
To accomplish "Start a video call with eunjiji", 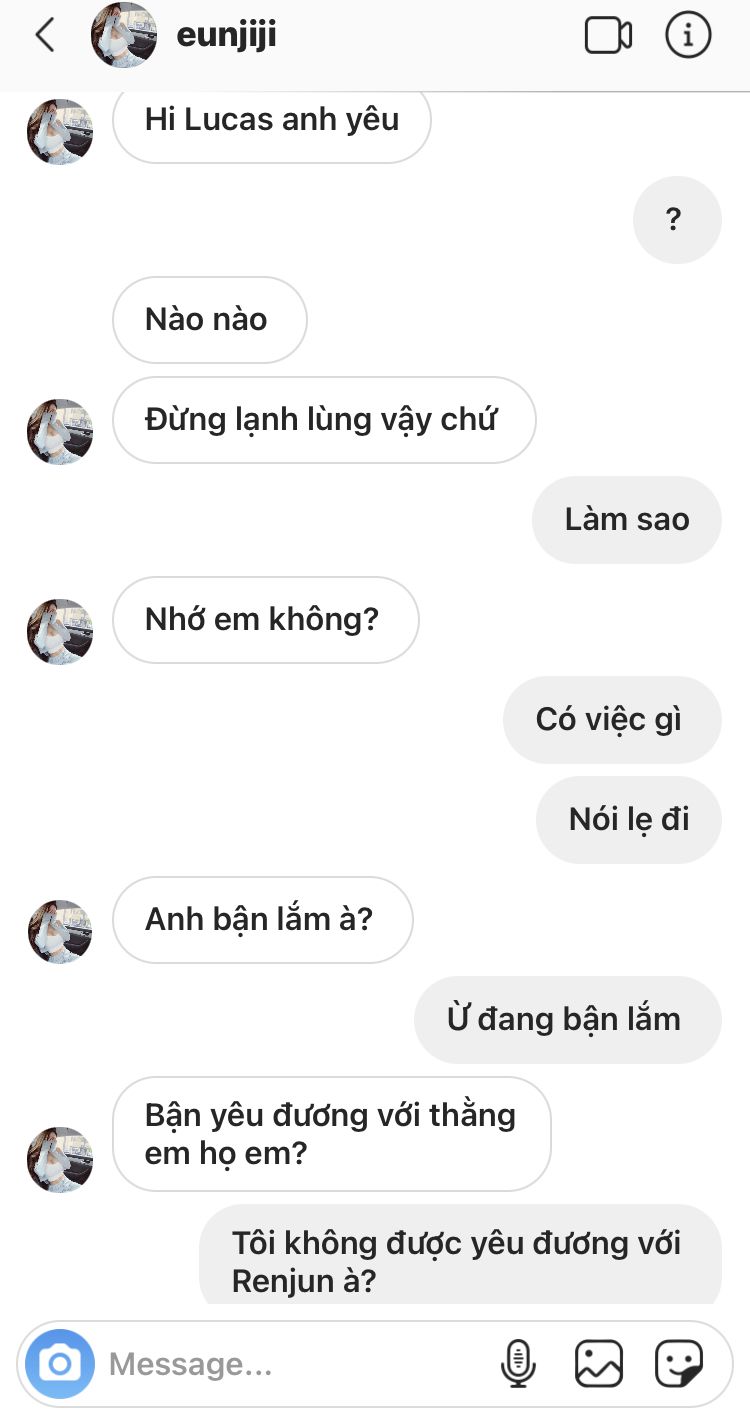I will click(608, 36).
